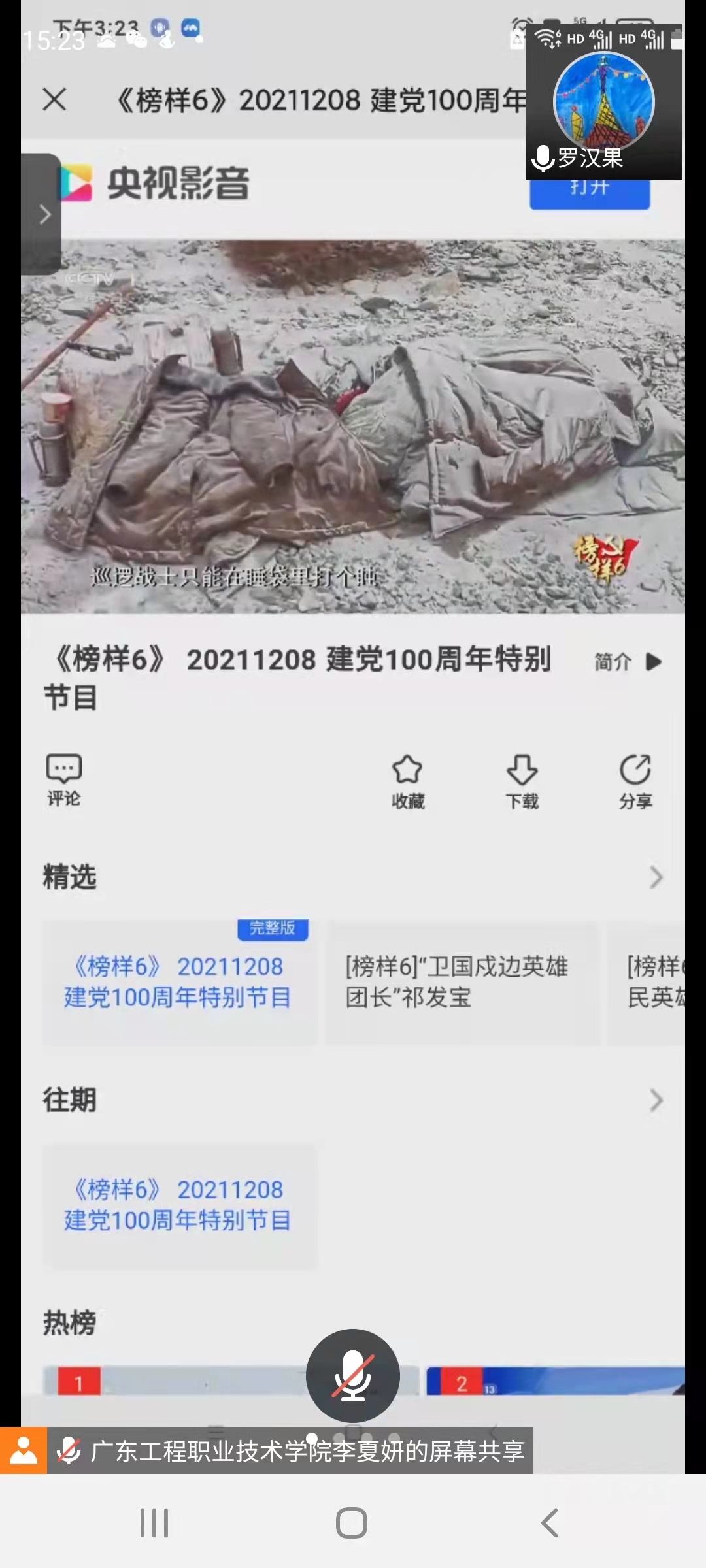Open recent apps from navigation bar
Screen dimensions: 706x1568
point(154,1523)
